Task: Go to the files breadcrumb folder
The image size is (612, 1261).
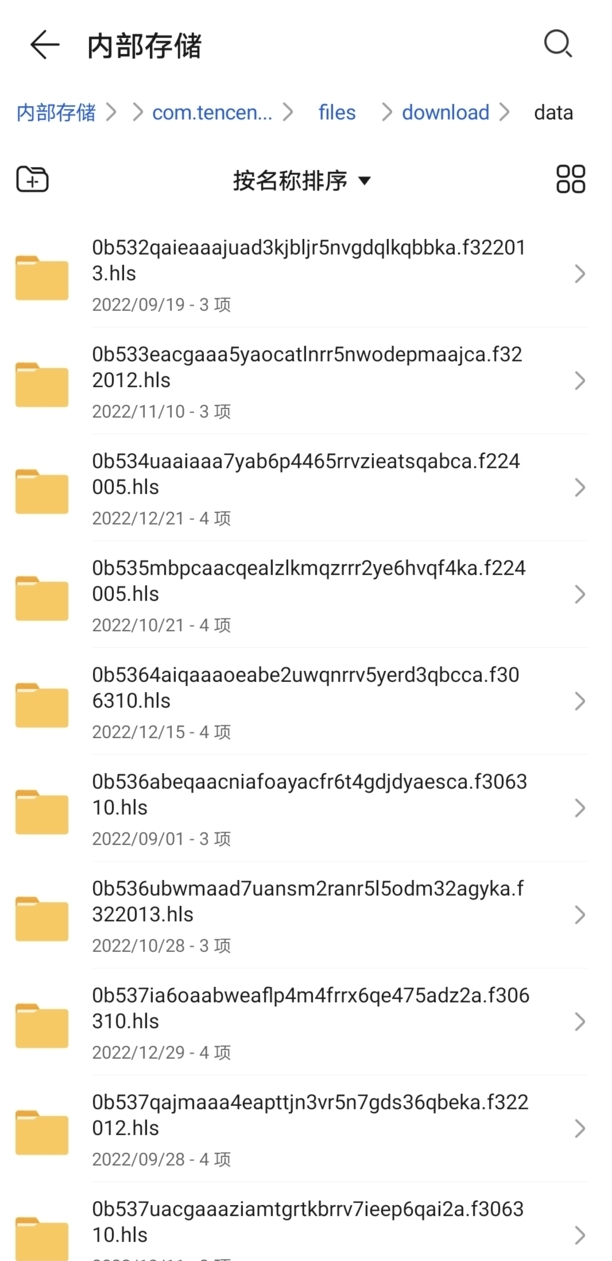Action: 337,112
